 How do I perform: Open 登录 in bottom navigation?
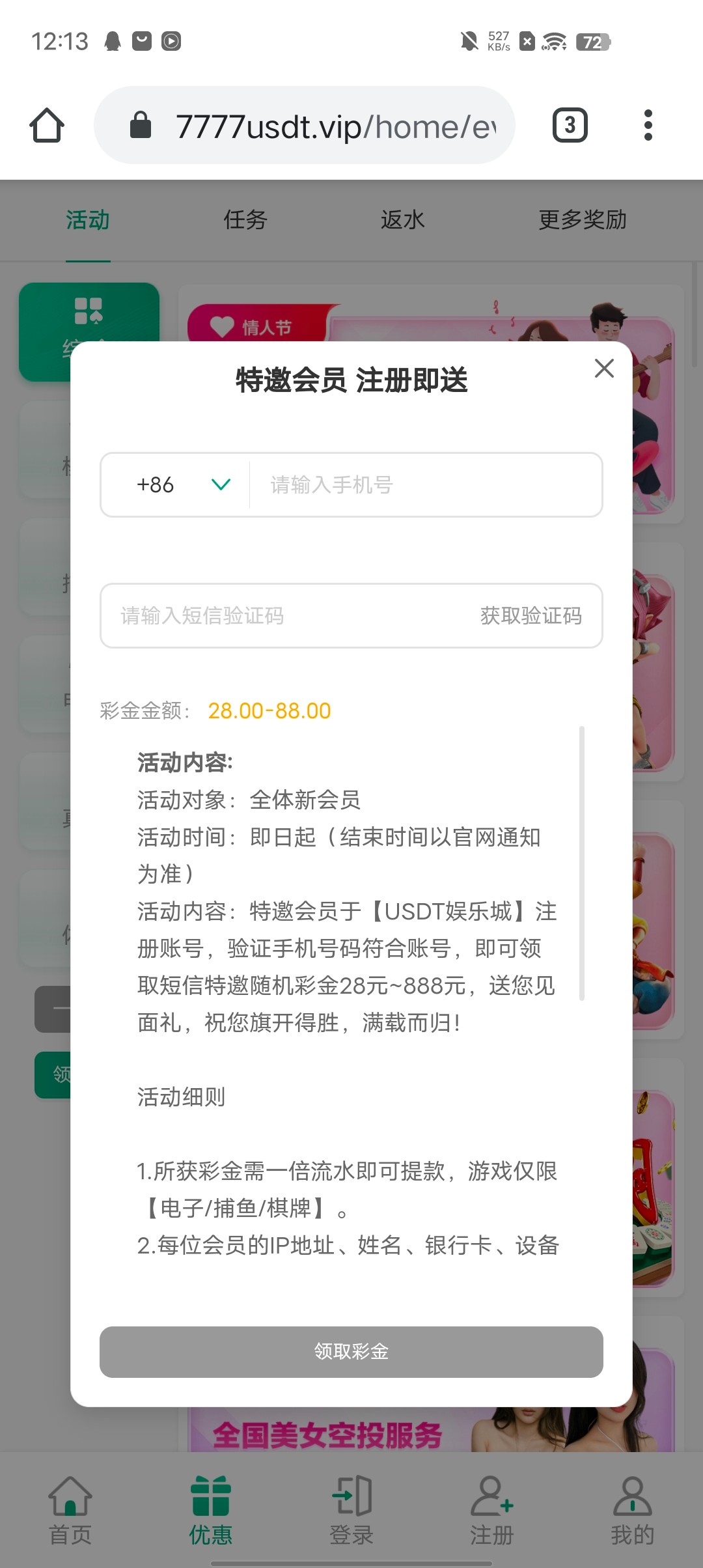(x=351, y=1511)
